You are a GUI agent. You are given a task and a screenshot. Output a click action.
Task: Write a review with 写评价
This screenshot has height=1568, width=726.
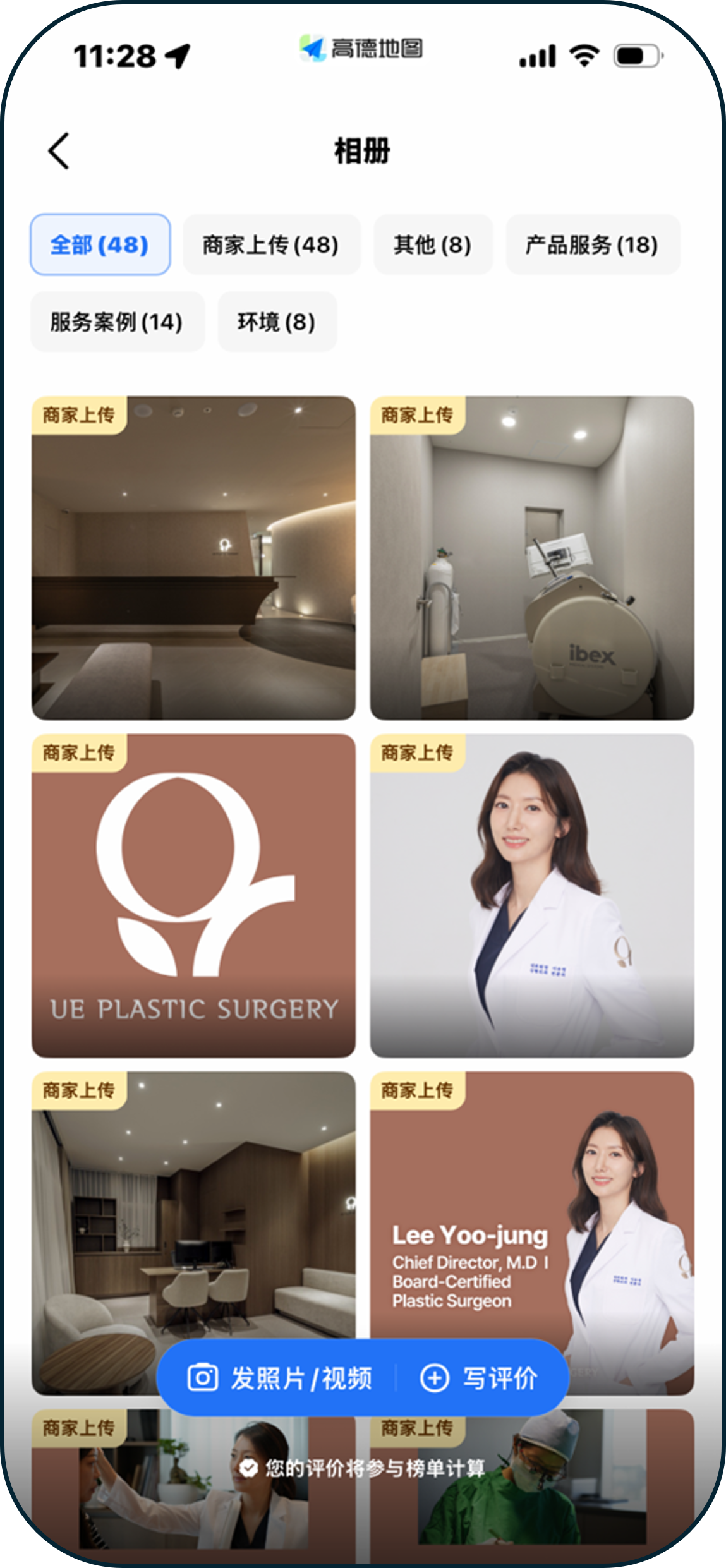tap(480, 1378)
